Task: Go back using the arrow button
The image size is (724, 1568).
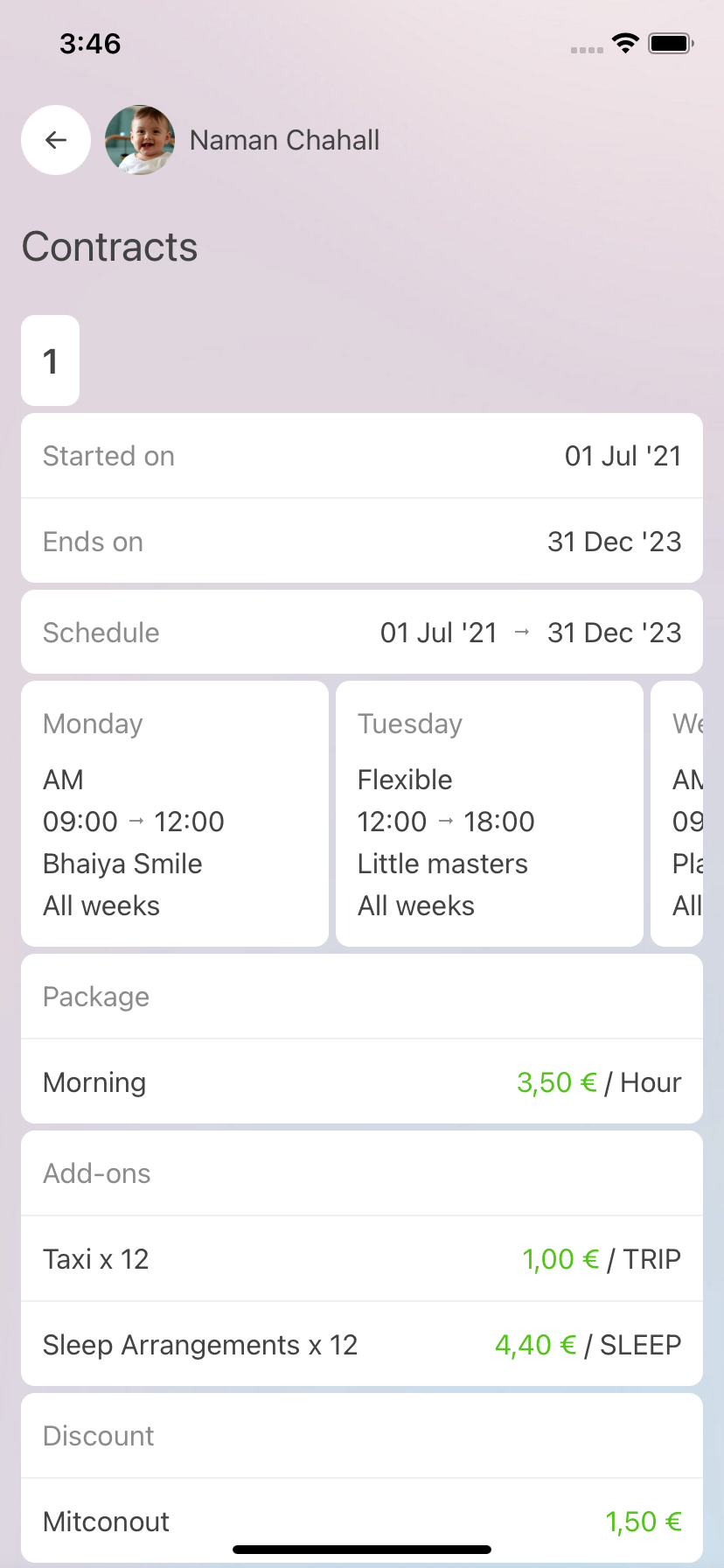Action: [56, 140]
